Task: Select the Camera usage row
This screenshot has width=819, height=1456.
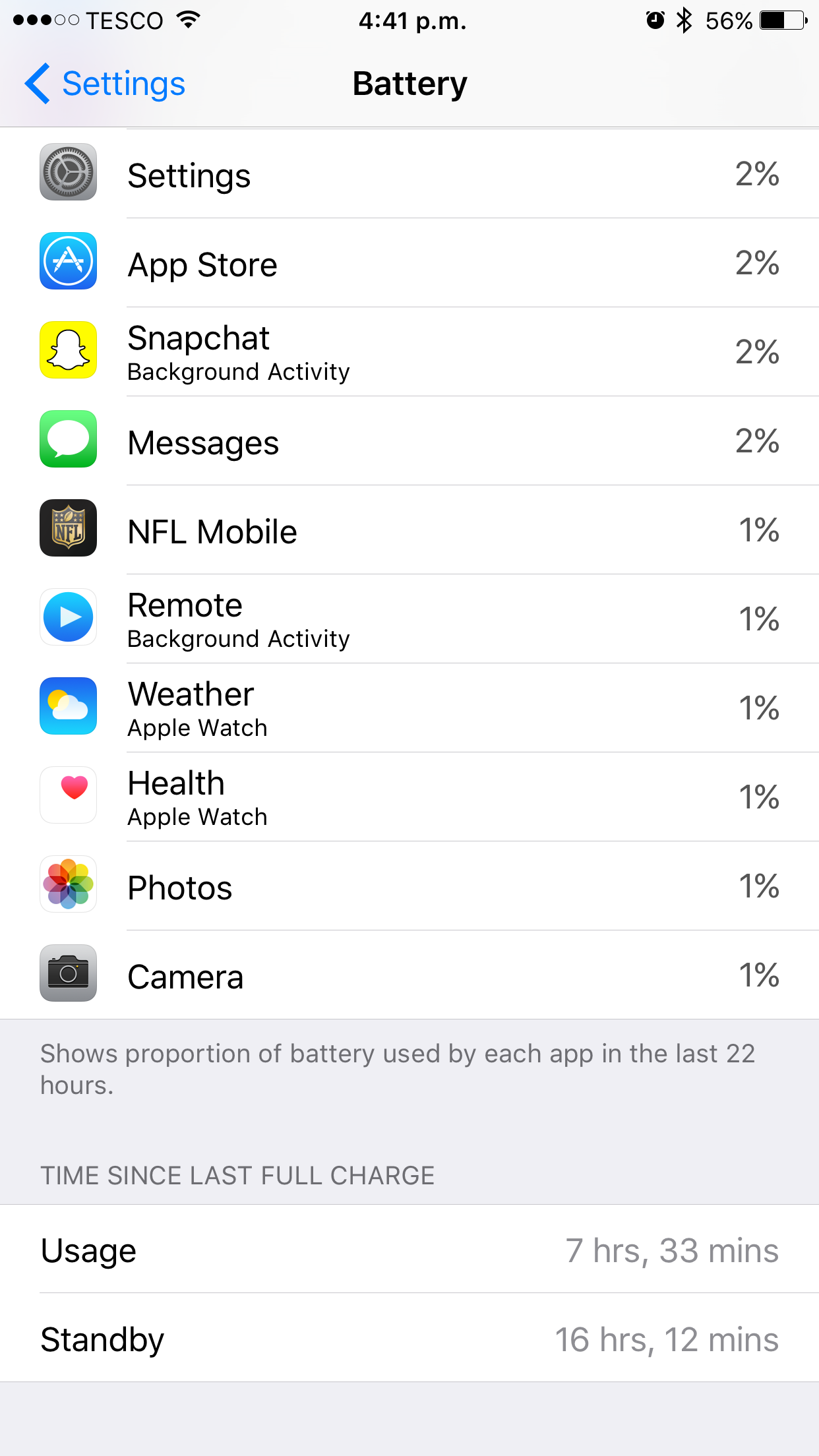Action: pos(409,976)
